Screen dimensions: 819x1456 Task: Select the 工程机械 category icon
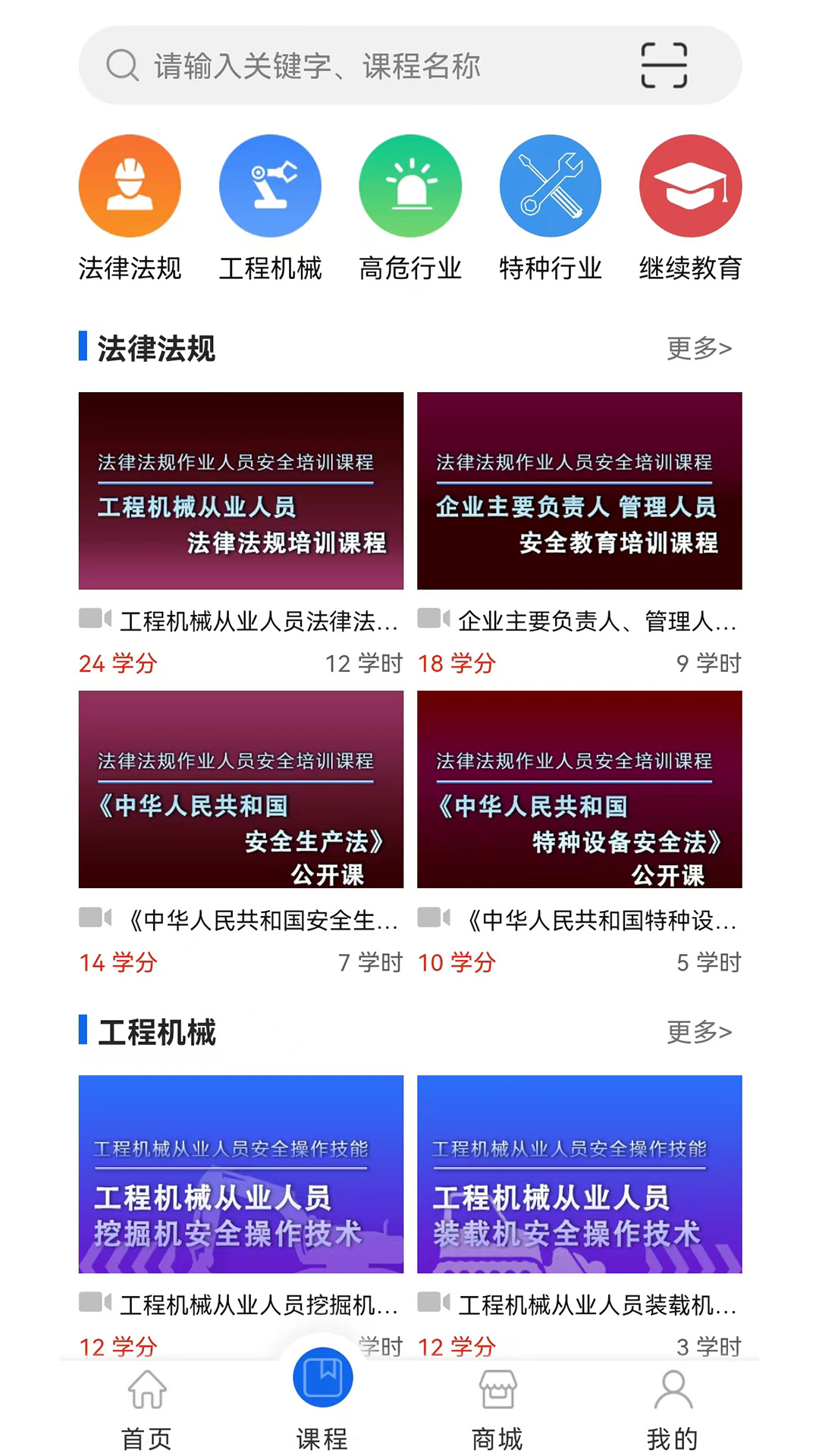point(269,186)
